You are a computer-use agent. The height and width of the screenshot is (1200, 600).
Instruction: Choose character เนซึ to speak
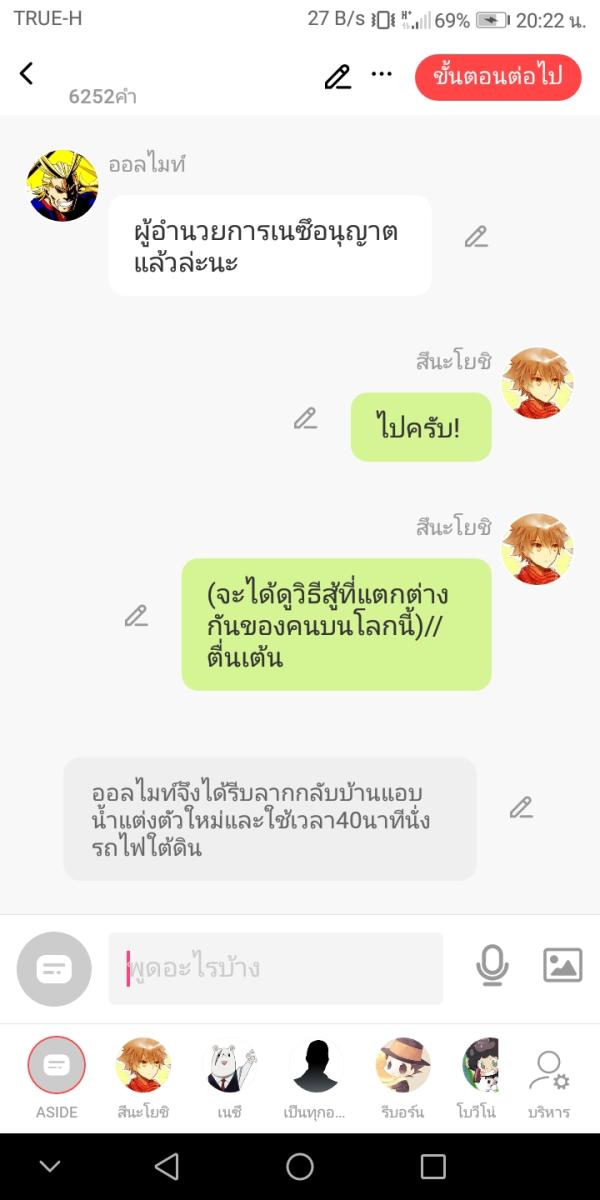point(231,1066)
